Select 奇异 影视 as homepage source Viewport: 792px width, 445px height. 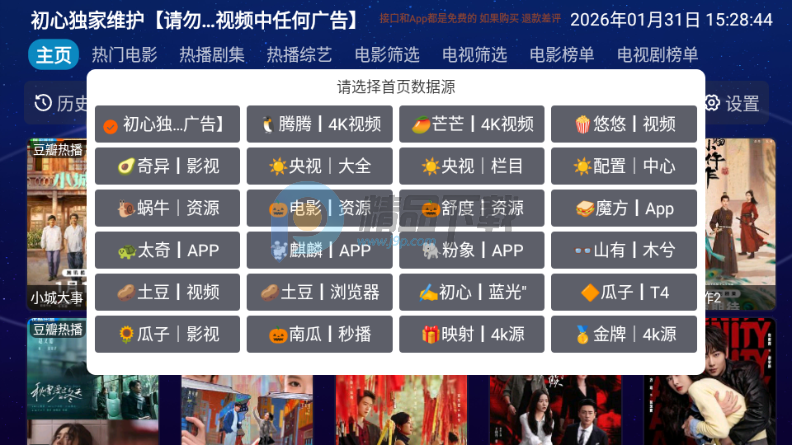(168, 166)
